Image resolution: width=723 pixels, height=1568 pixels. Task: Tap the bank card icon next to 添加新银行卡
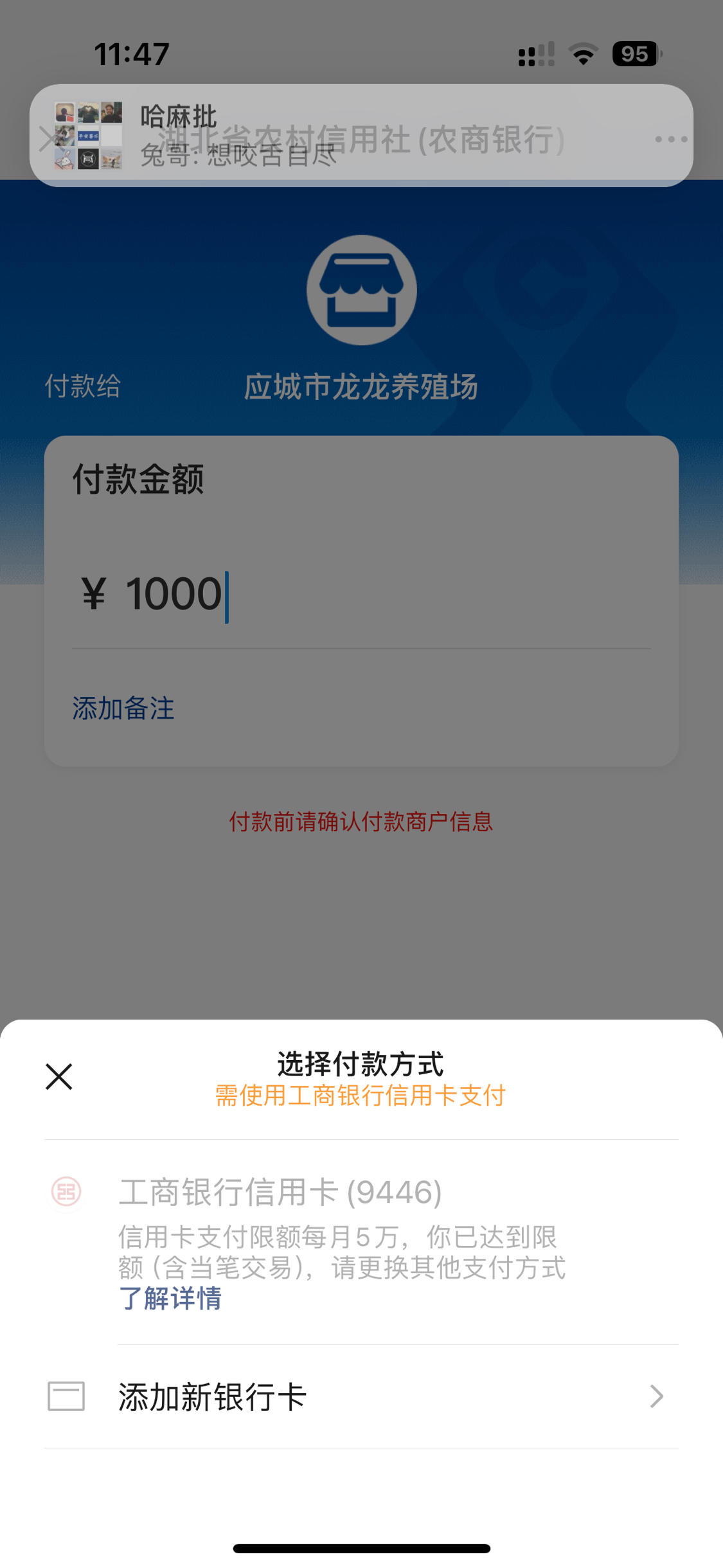click(65, 1396)
